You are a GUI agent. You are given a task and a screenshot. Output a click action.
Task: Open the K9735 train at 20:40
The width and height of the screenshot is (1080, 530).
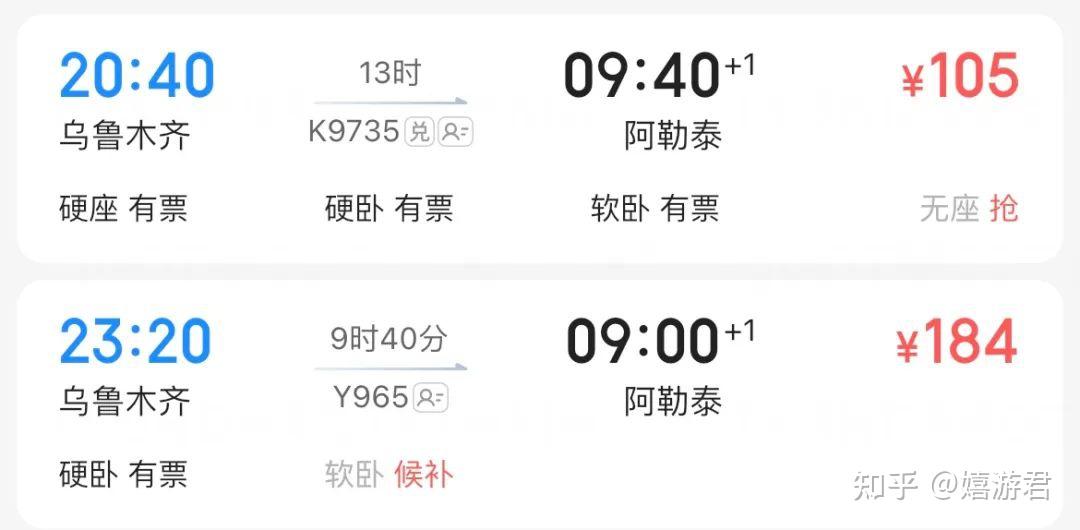[540, 138]
